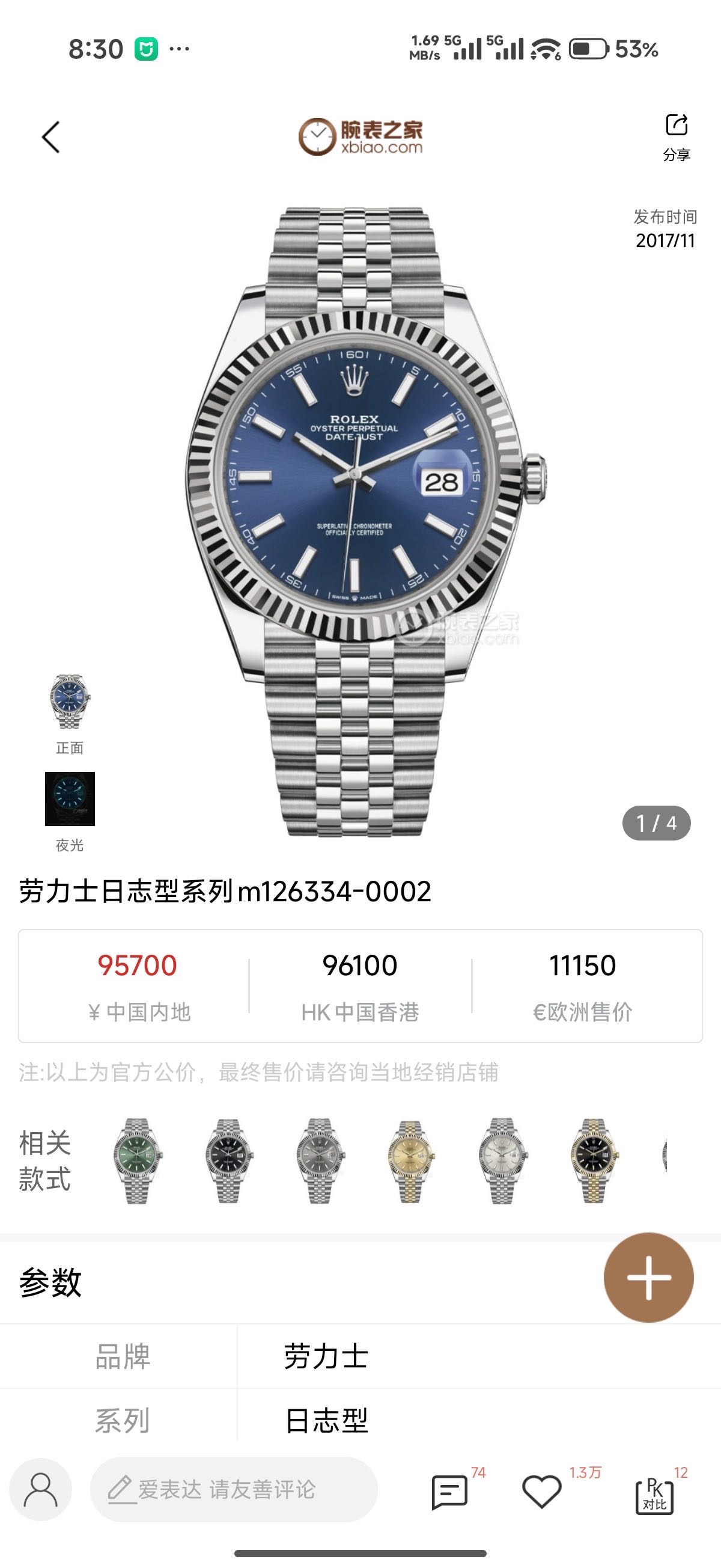Share this watch page
Screen dimensions: 721x1568
click(x=676, y=136)
